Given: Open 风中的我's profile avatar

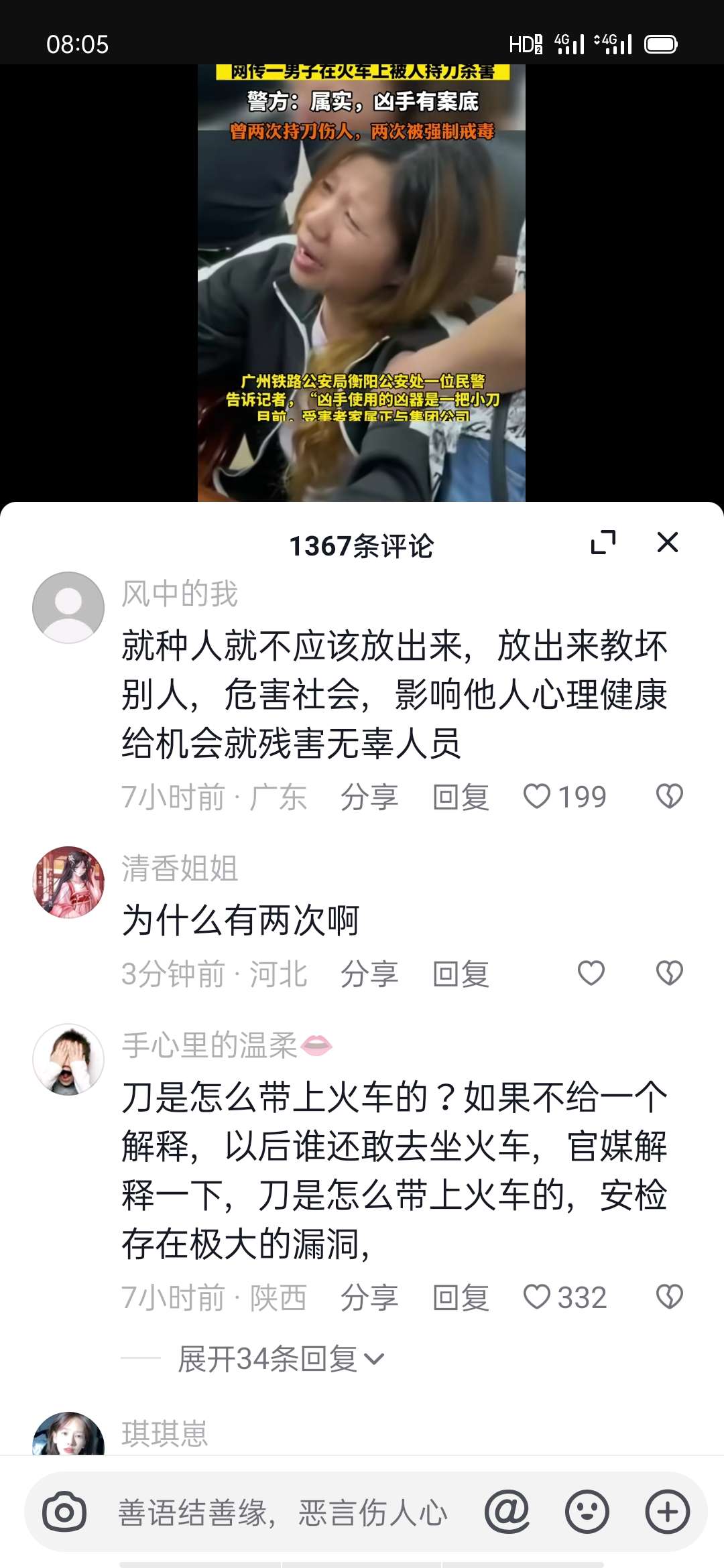Looking at the screenshot, I should click(68, 608).
